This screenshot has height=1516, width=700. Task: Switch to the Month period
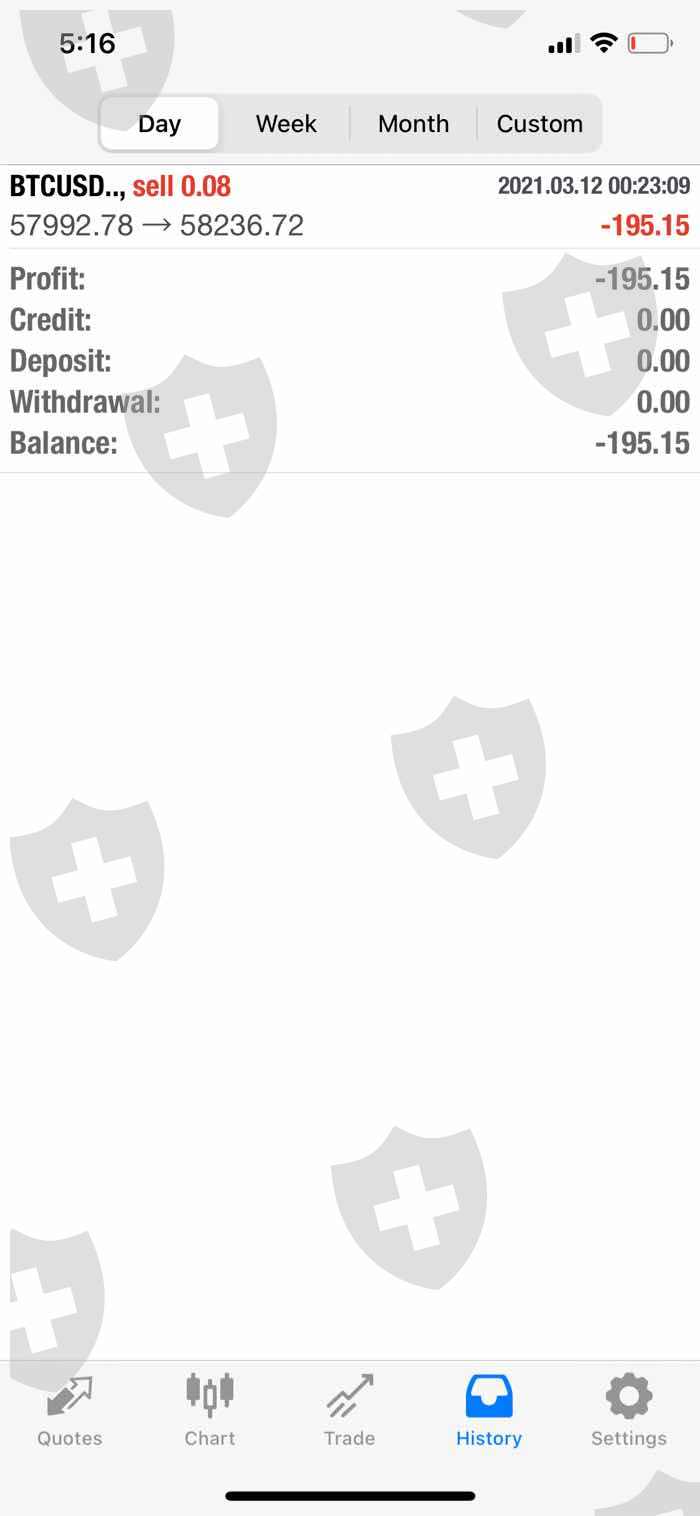click(413, 124)
